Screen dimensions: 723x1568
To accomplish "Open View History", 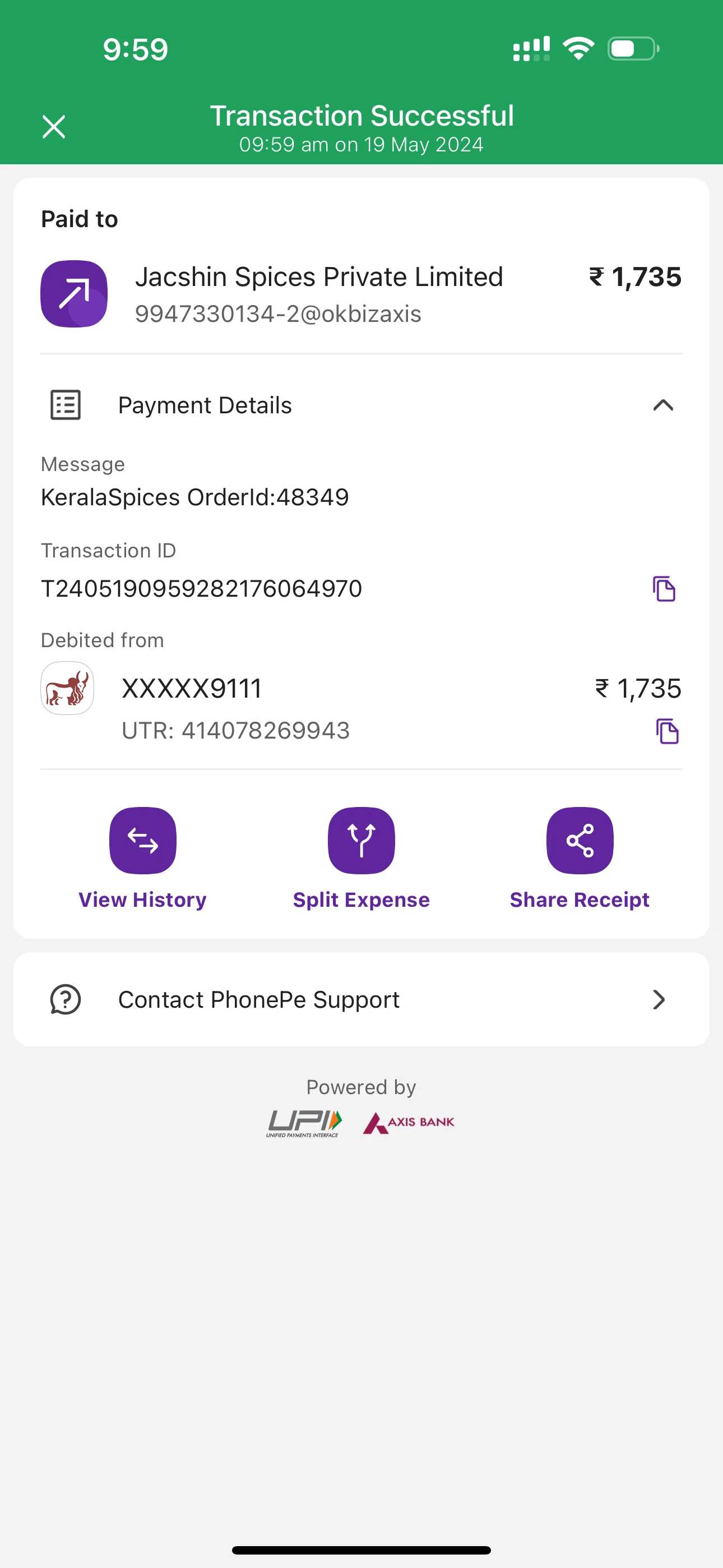I will pos(142,858).
